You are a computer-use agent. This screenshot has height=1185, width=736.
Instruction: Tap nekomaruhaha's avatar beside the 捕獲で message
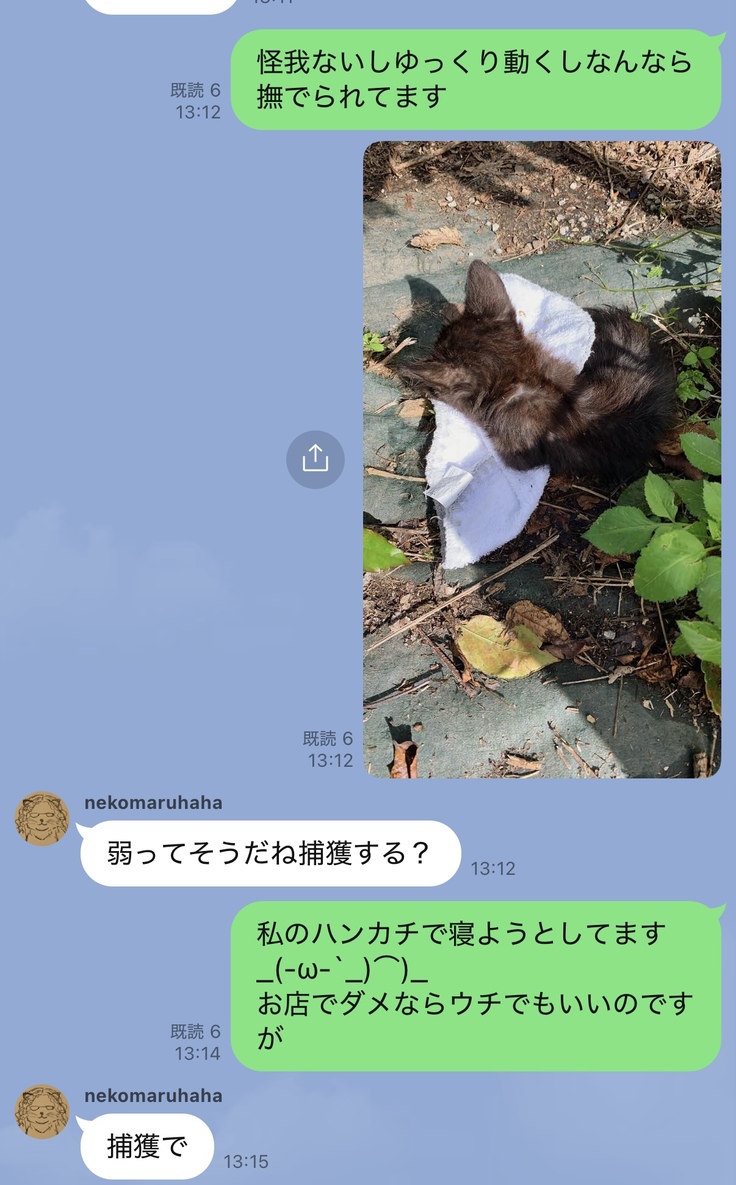click(x=42, y=1112)
